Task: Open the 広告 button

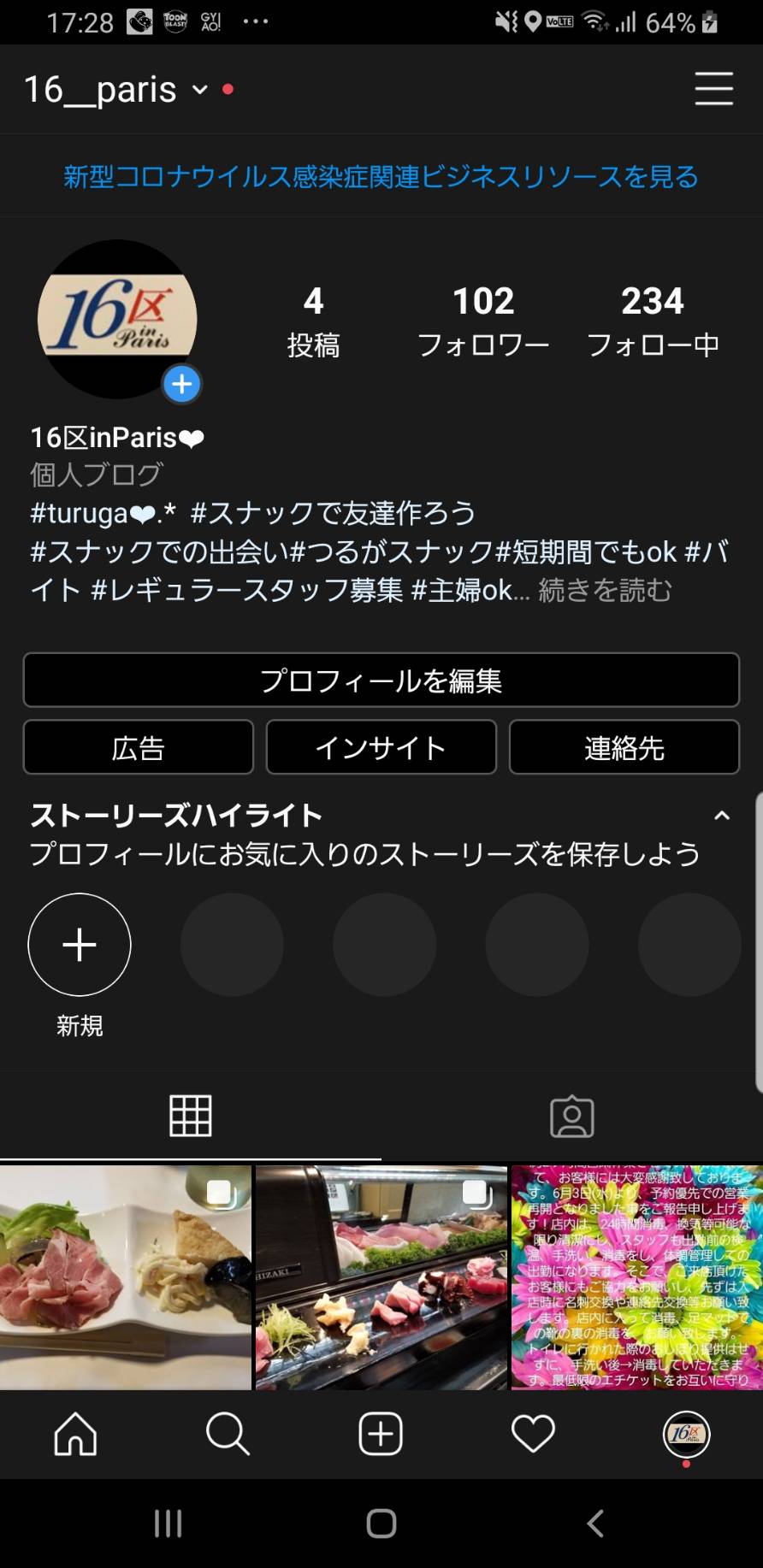Action: [x=139, y=747]
